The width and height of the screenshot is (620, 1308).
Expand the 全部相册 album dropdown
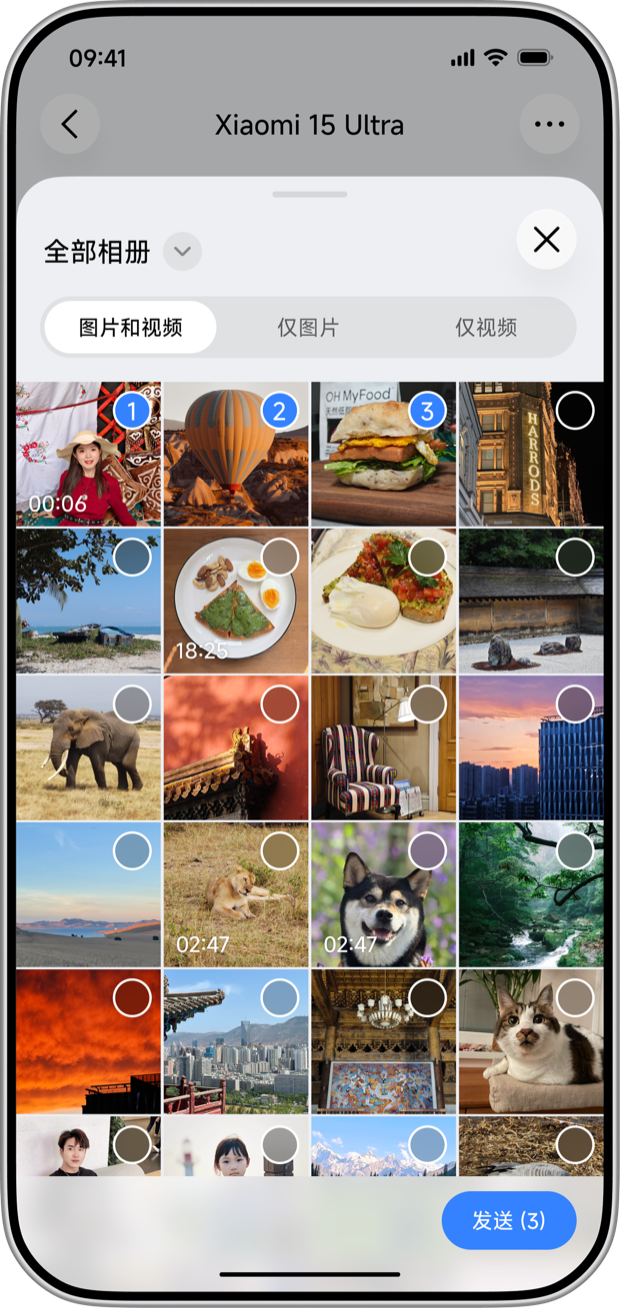[x=182, y=252]
